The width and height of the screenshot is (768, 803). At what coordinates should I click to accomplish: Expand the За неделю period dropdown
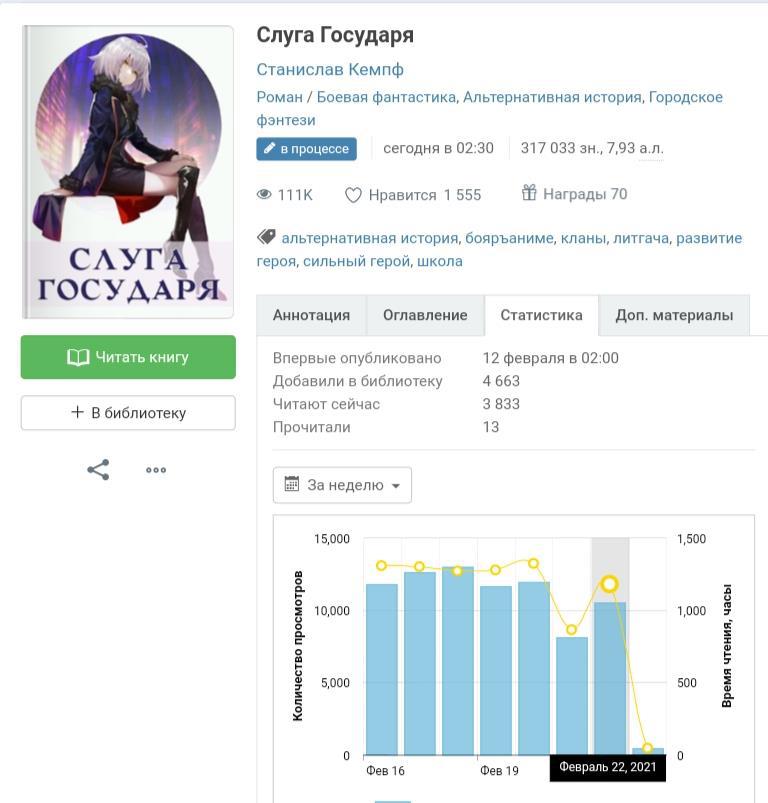pyautogui.click(x=342, y=485)
